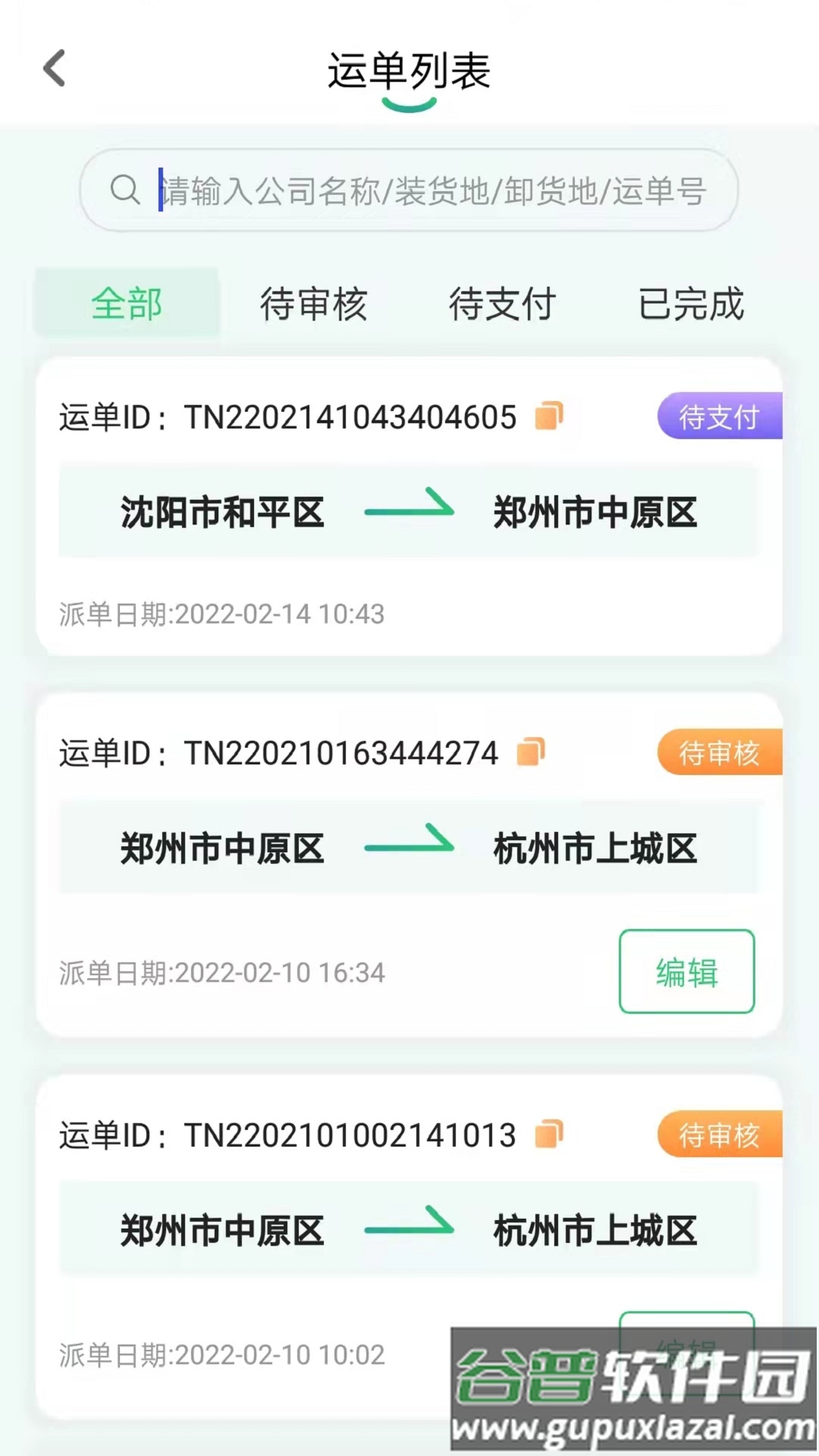Switch to the 待审核 tab

(x=315, y=304)
